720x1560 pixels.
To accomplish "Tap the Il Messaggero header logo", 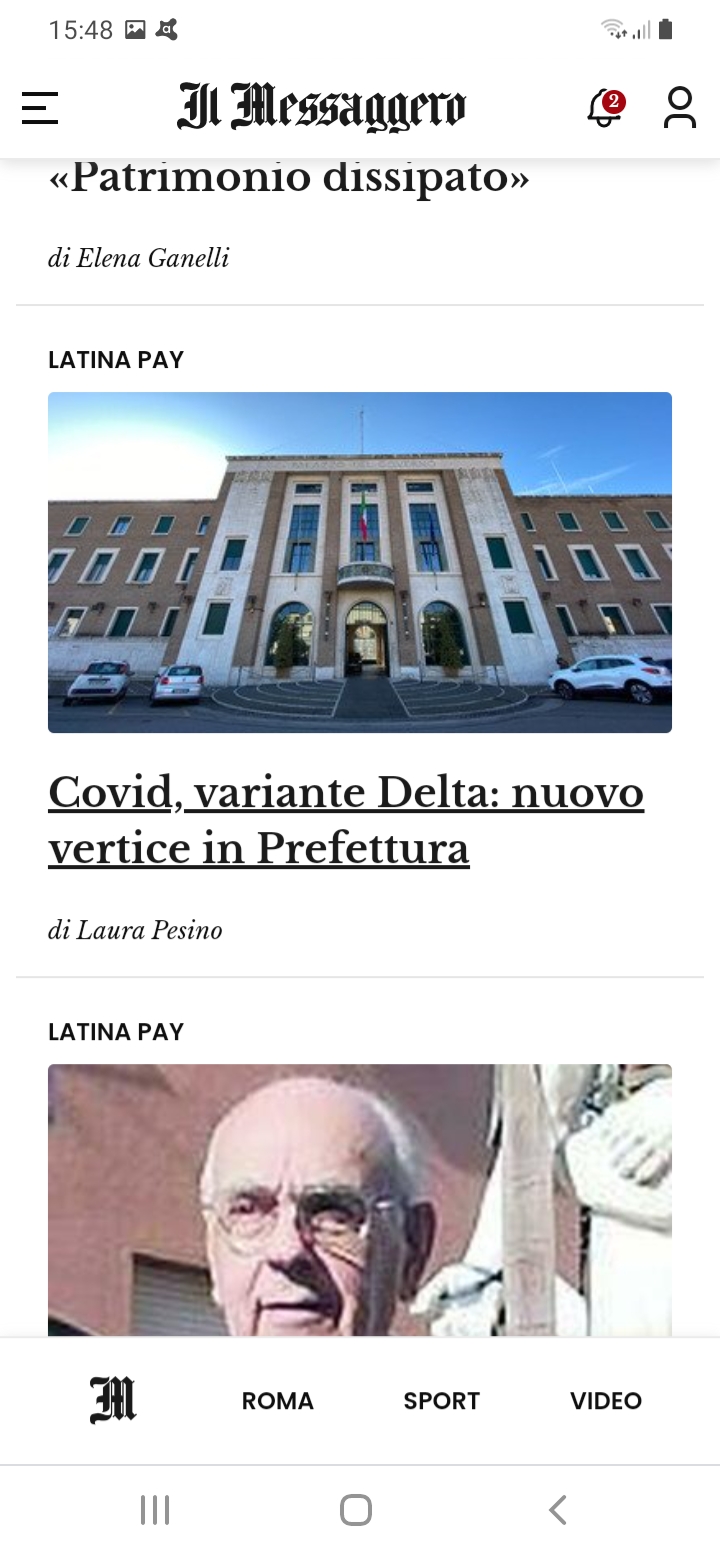I will click(x=321, y=108).
